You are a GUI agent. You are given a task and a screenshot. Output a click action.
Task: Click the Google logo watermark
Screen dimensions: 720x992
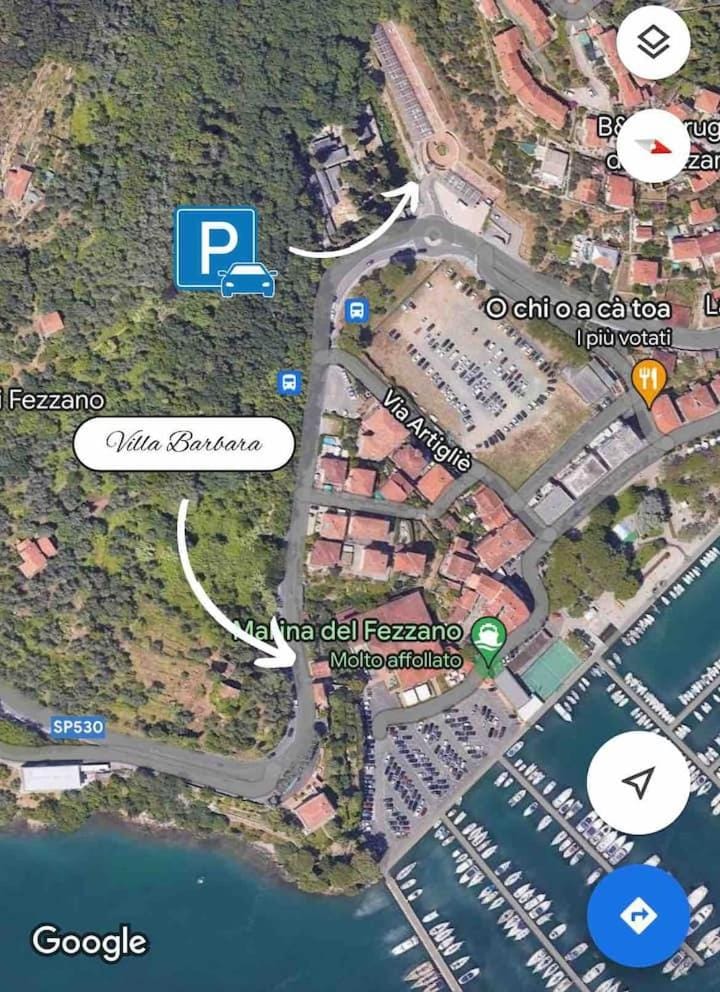(88, 941)
